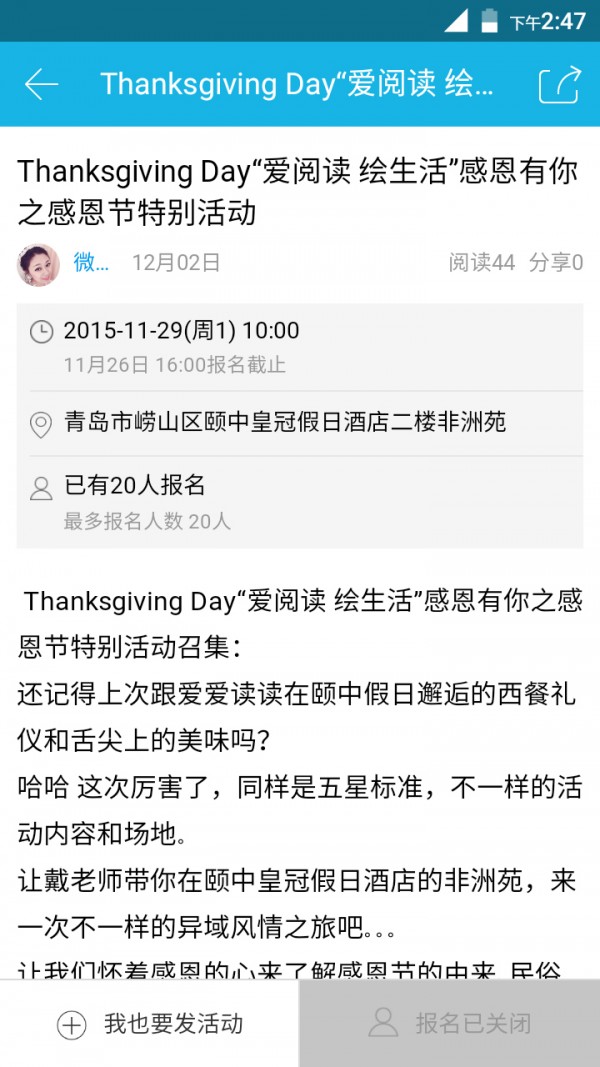Open the author's profile avatar
This screenshot has height=1067, width=600.
[x=38, y=264]
